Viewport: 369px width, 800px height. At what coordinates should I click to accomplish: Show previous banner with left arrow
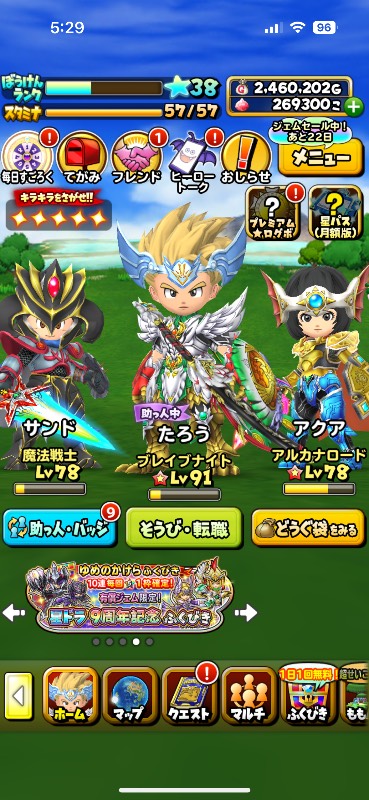pyautogui.click(x=13, y=612)
